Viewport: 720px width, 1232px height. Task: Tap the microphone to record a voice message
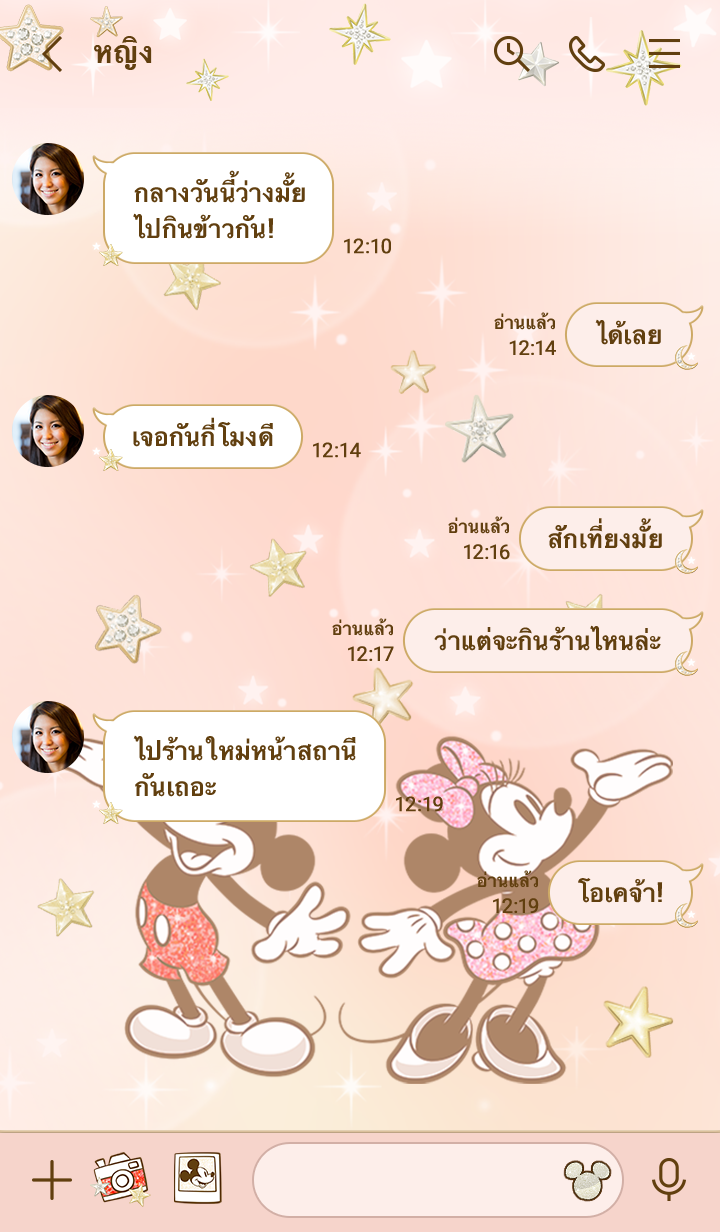coord(668,1180)
